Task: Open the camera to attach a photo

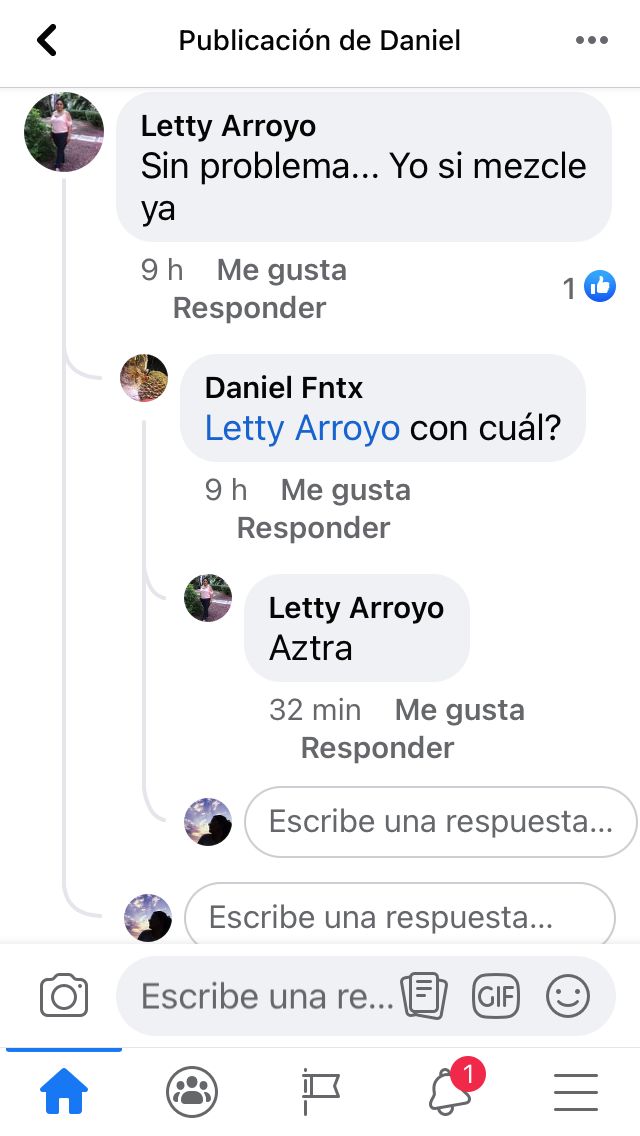Action: coord(64,996)
